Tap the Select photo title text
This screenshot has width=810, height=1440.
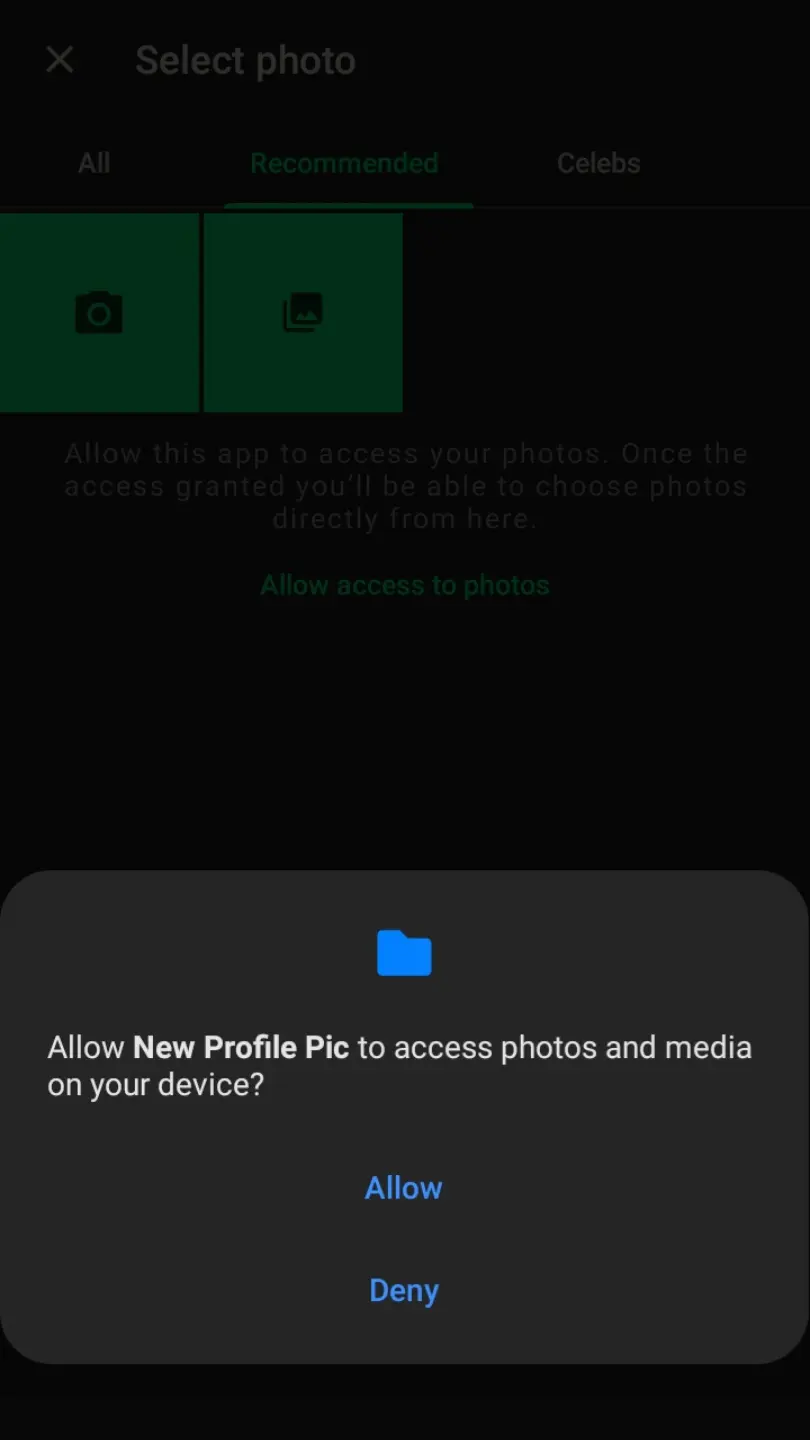[x=245, y=60]
